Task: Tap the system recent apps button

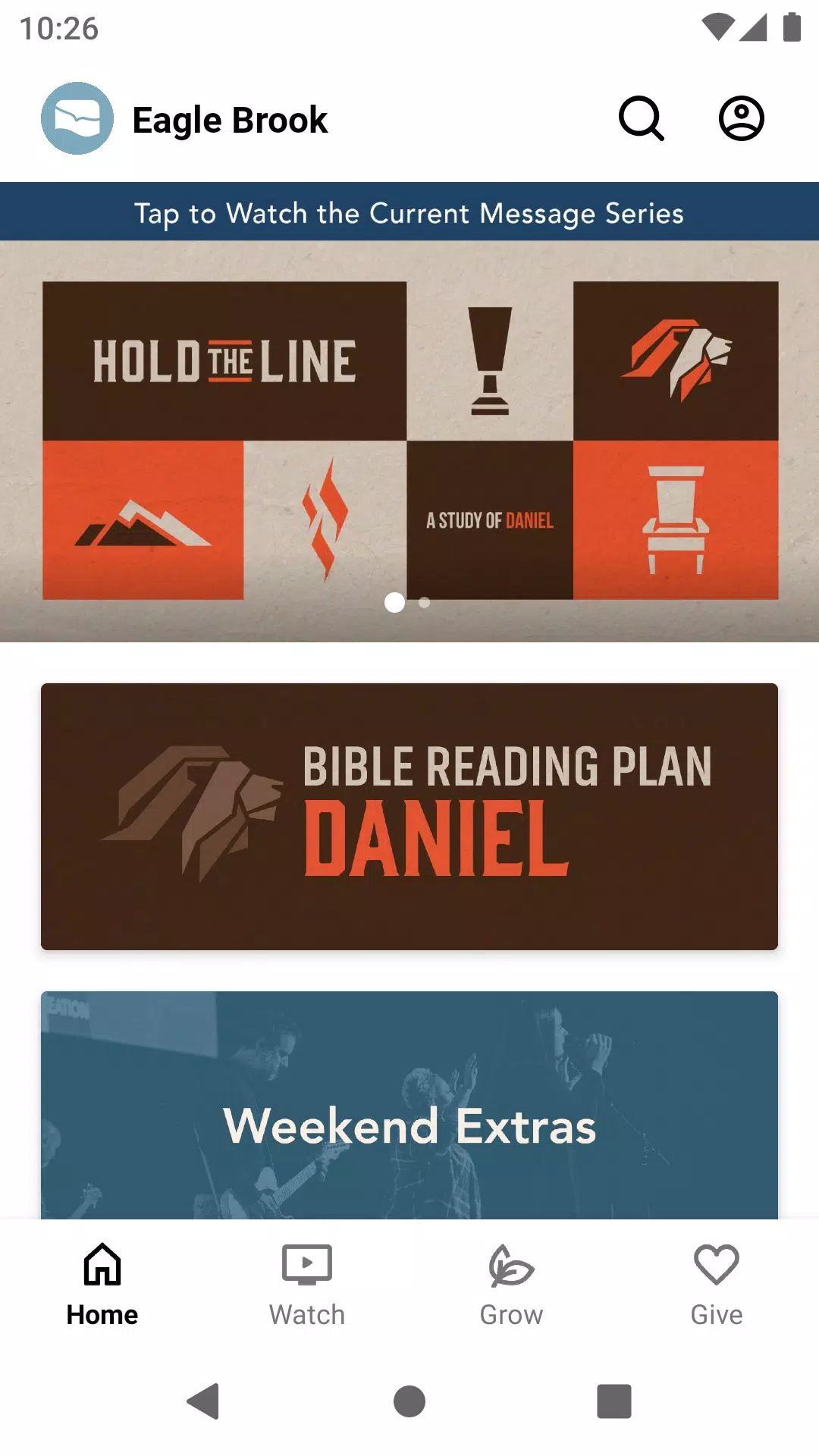Action: [x=614, y=1401]
